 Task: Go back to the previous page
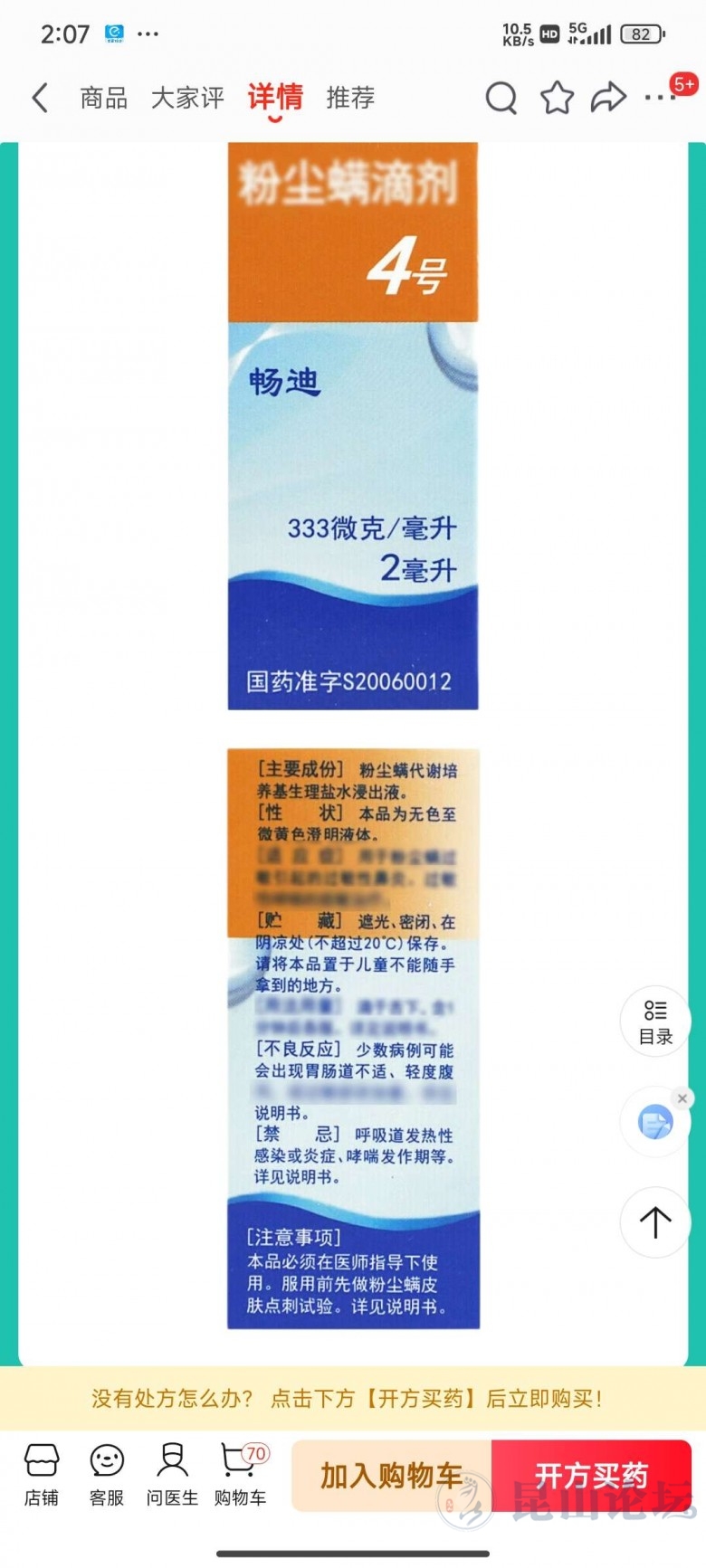[40, 98]
